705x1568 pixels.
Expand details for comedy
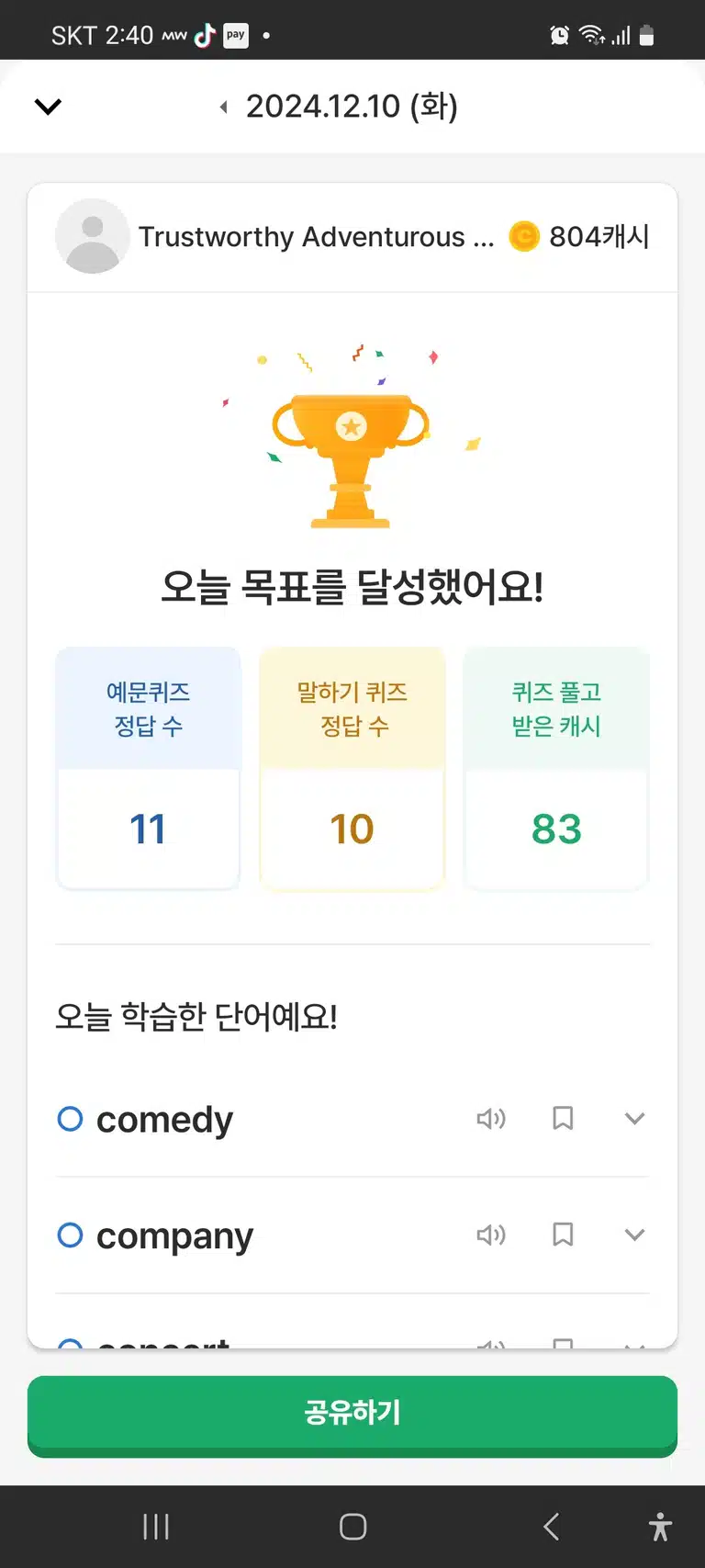click(x=634, y=1118)
